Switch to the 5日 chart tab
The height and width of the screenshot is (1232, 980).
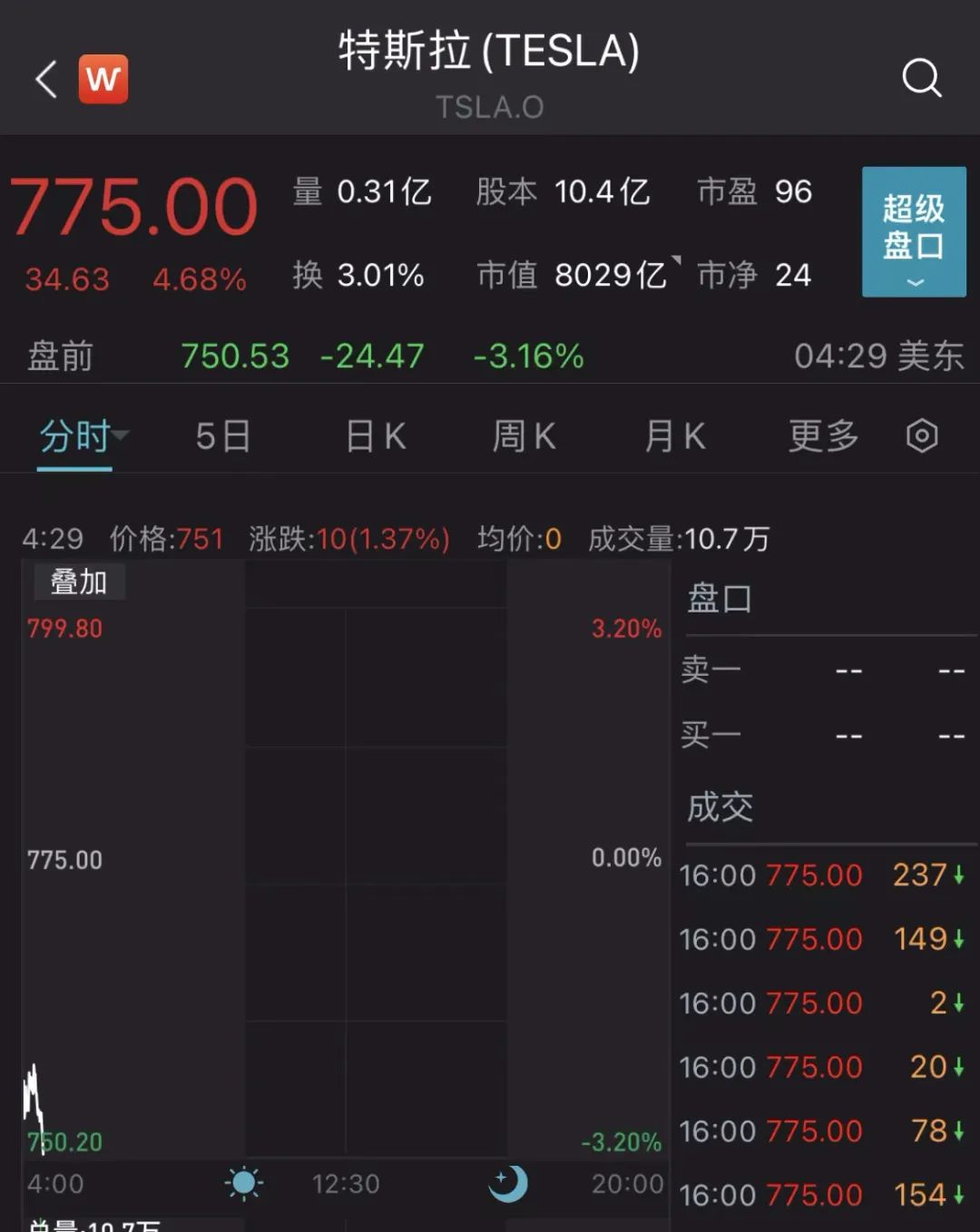click(x=223, y=436)
